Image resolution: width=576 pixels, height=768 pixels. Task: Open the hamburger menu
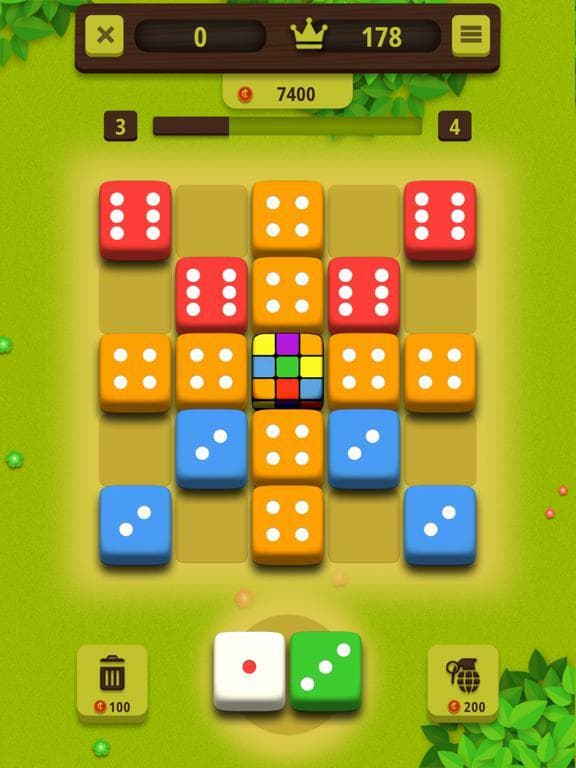point(471,36)
